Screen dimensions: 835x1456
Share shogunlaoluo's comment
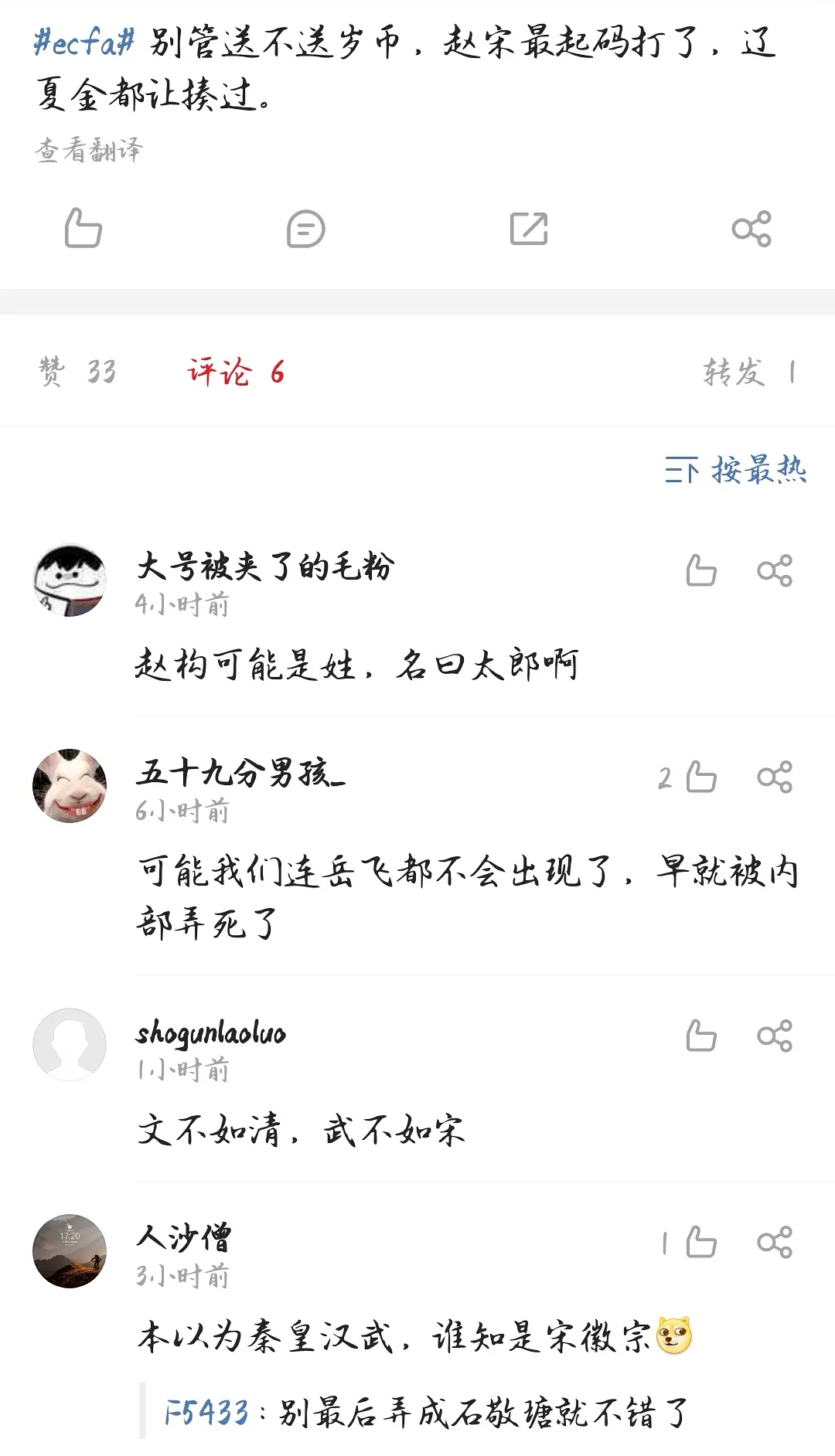pos(775,1036)
